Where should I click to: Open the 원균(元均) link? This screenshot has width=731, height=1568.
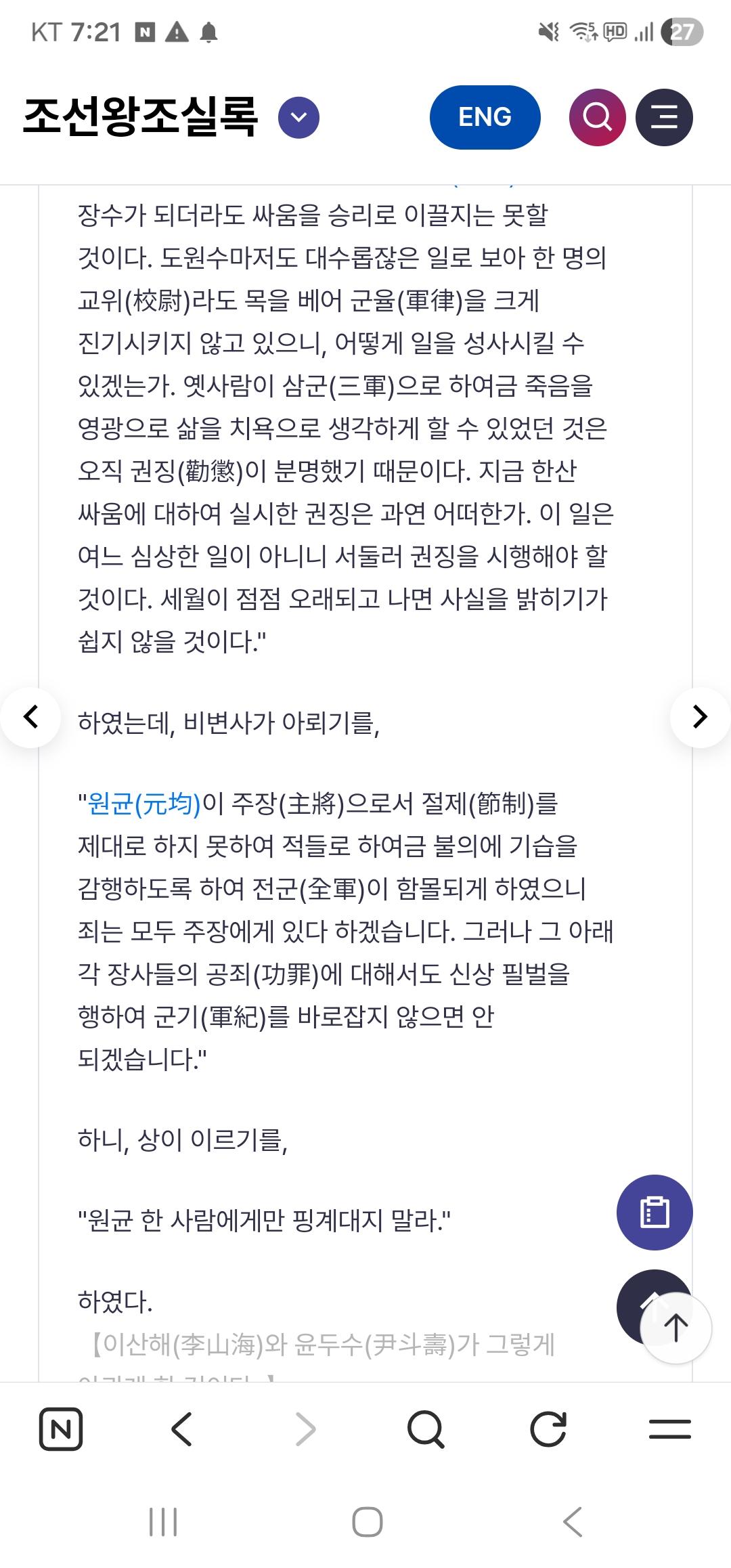144,804
